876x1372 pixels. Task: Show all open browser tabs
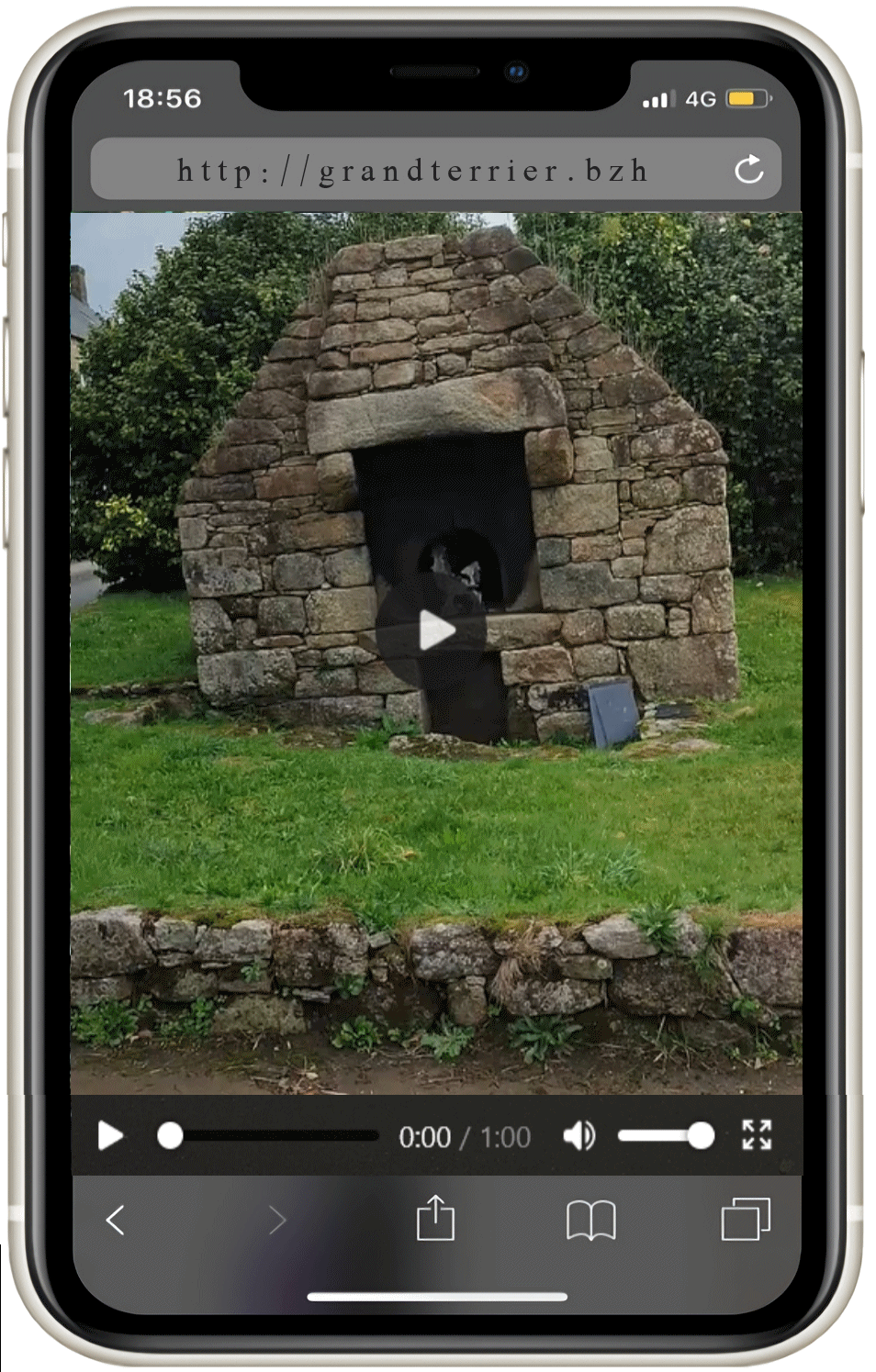(x=745, y=1220)
